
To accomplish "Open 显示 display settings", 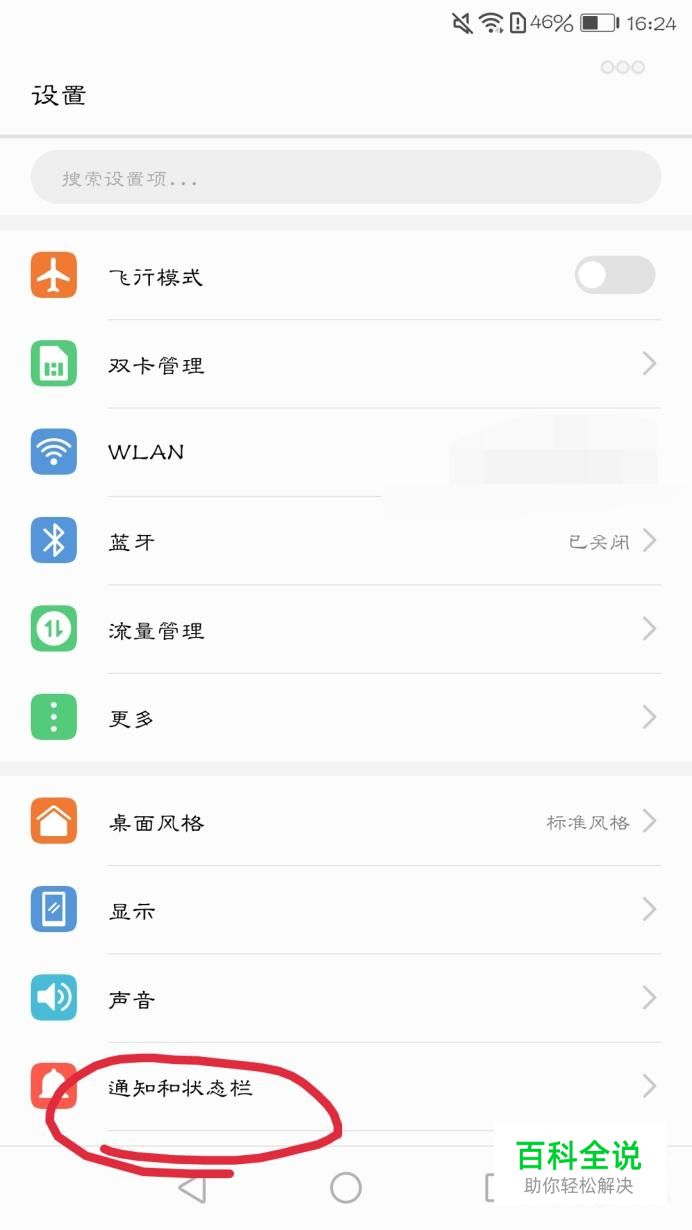I will tap(345, 911).
